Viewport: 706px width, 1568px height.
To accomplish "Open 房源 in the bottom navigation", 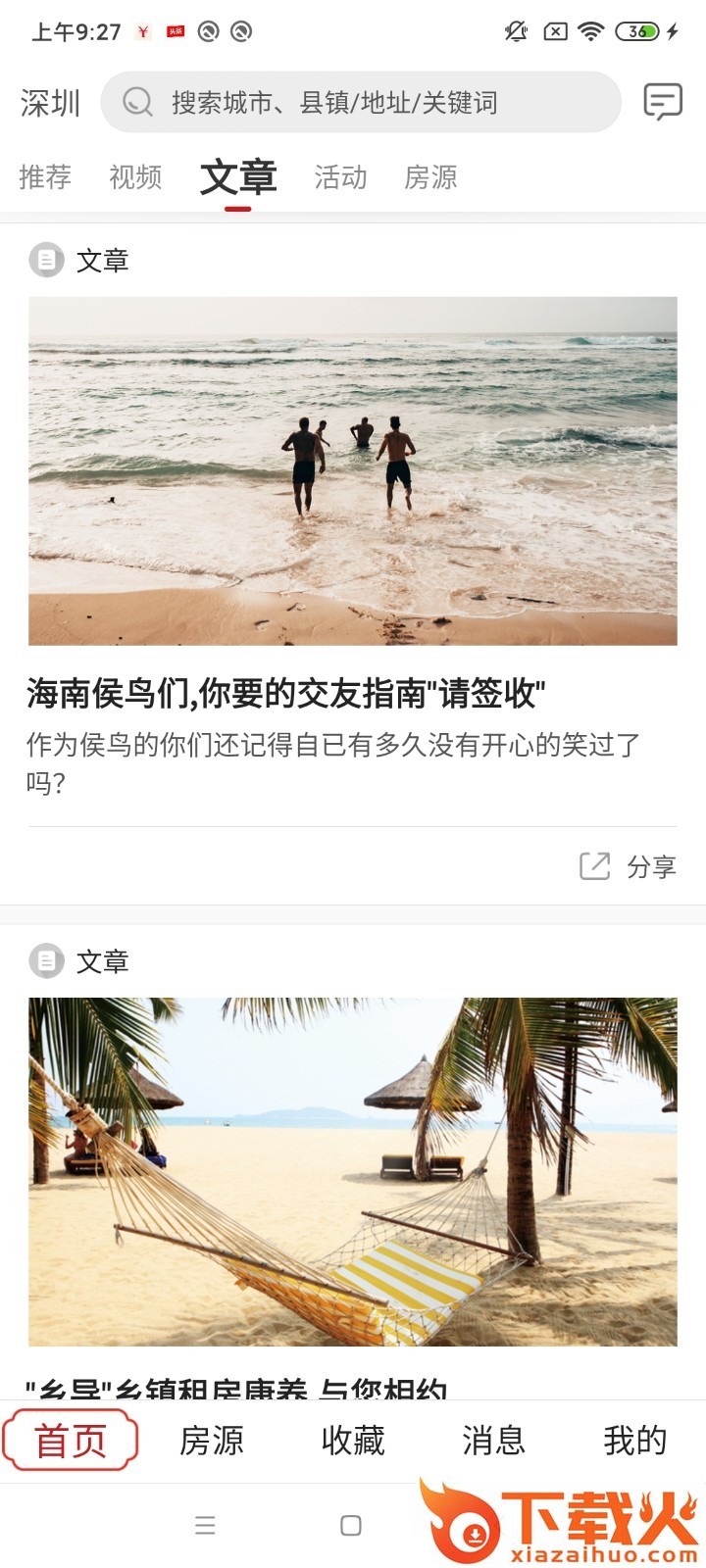I will (212, 1441).
